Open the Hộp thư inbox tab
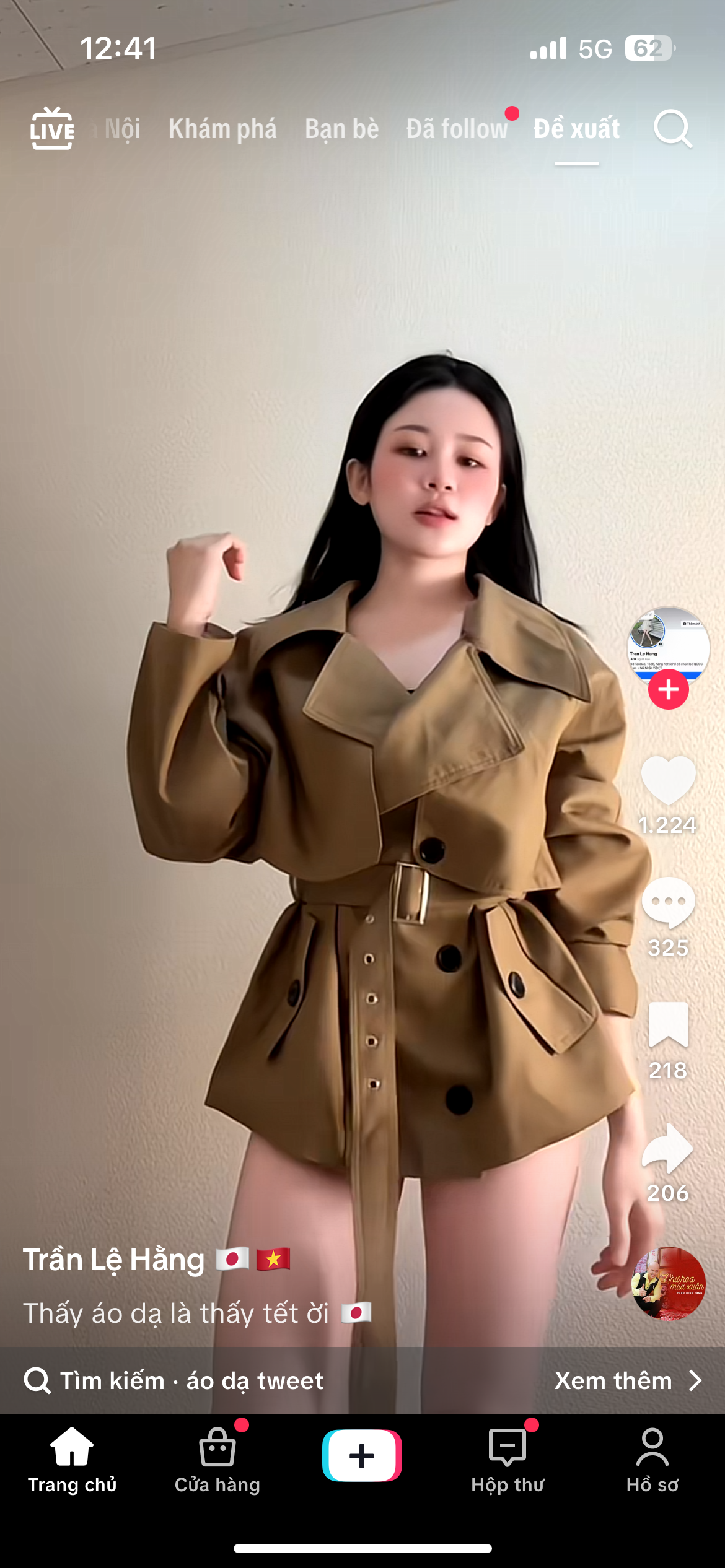Image resolution: width=725 pixels, height=1568 pixels. click(x=507, y=1459)
